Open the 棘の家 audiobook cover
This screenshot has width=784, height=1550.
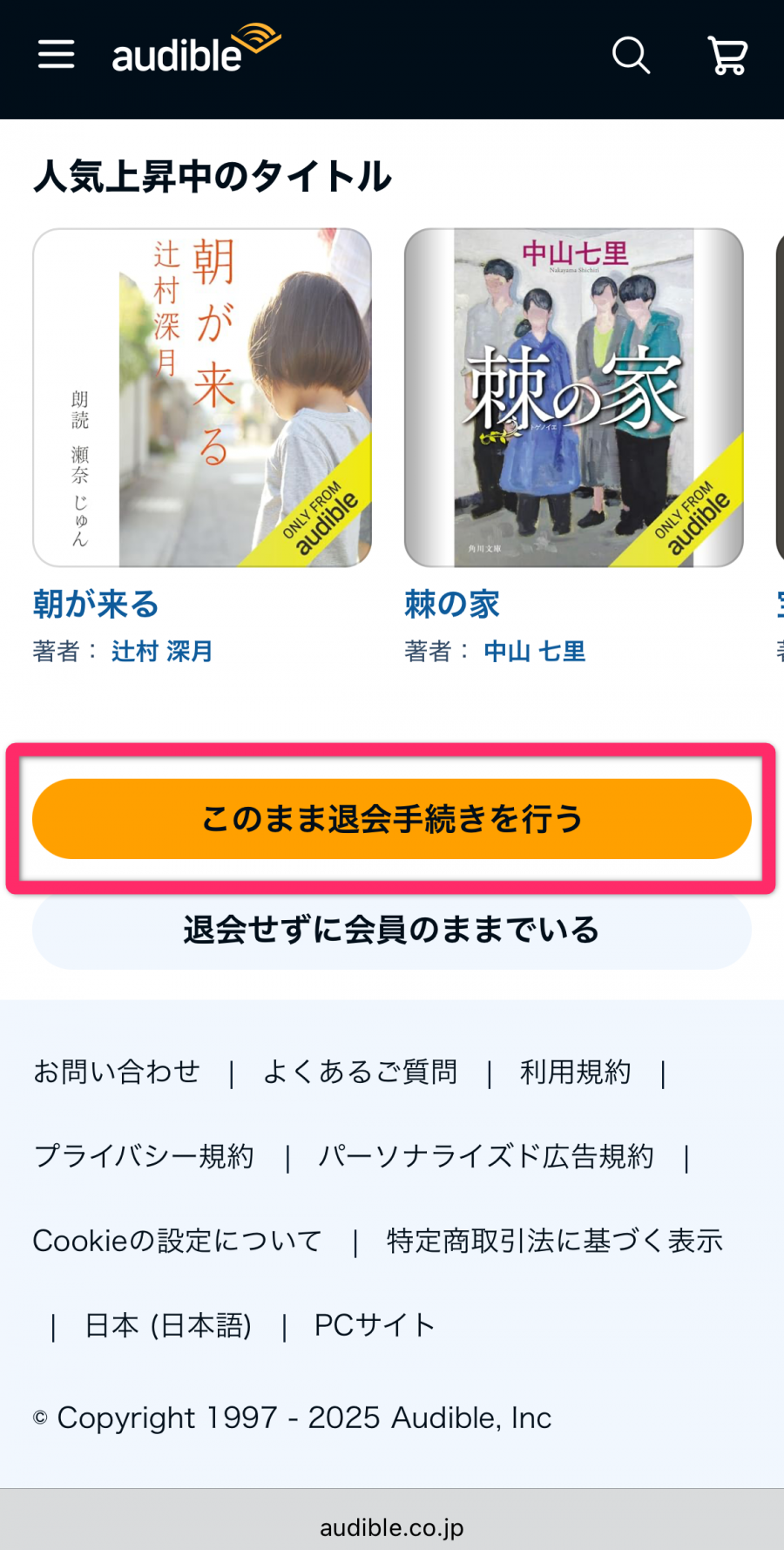(x=573, y=397)
